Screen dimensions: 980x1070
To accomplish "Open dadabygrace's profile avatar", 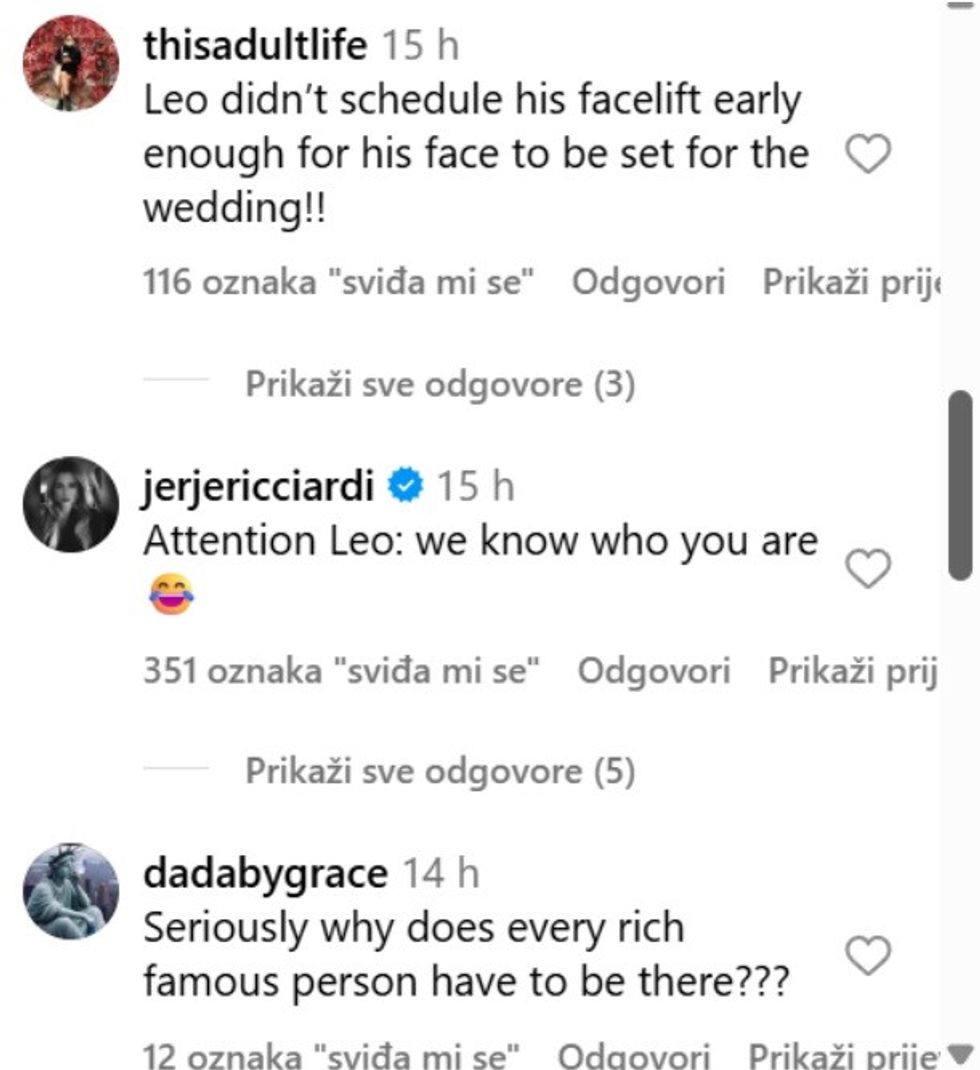I will [x=71, y=890].
